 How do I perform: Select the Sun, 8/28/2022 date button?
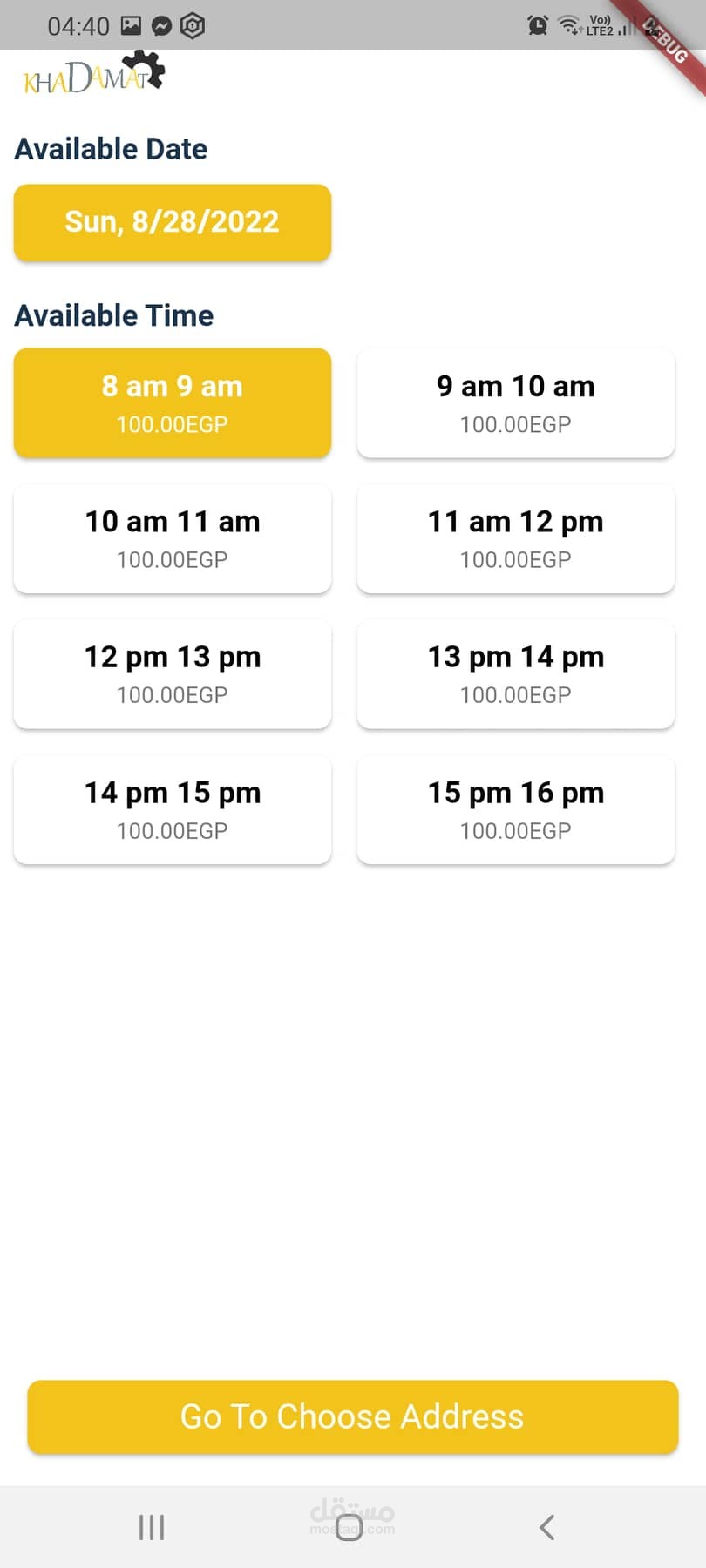click(173, 223)
